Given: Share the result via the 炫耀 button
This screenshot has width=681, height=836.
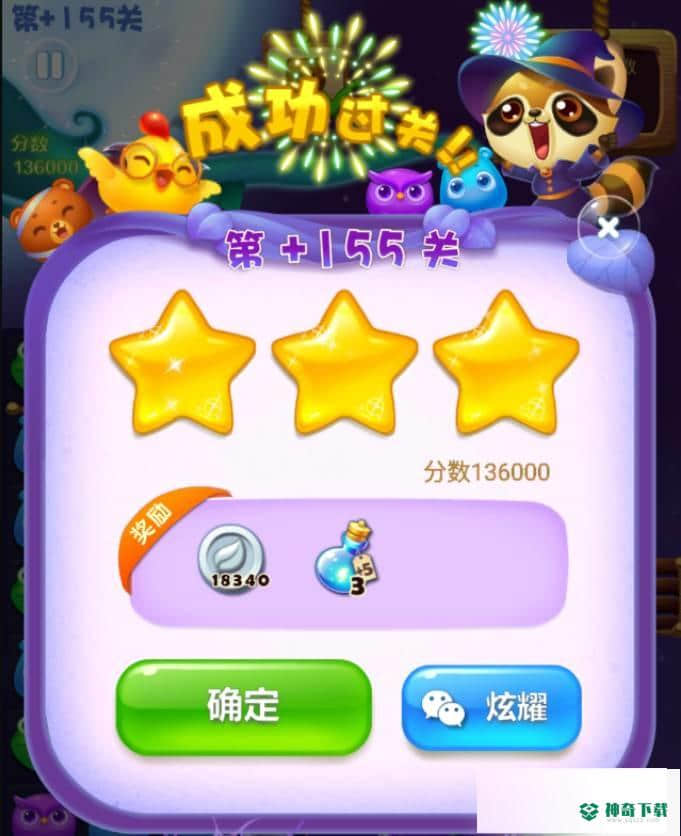Looking at the screenshot, I should pyautogui.click(x=492, y=708).
